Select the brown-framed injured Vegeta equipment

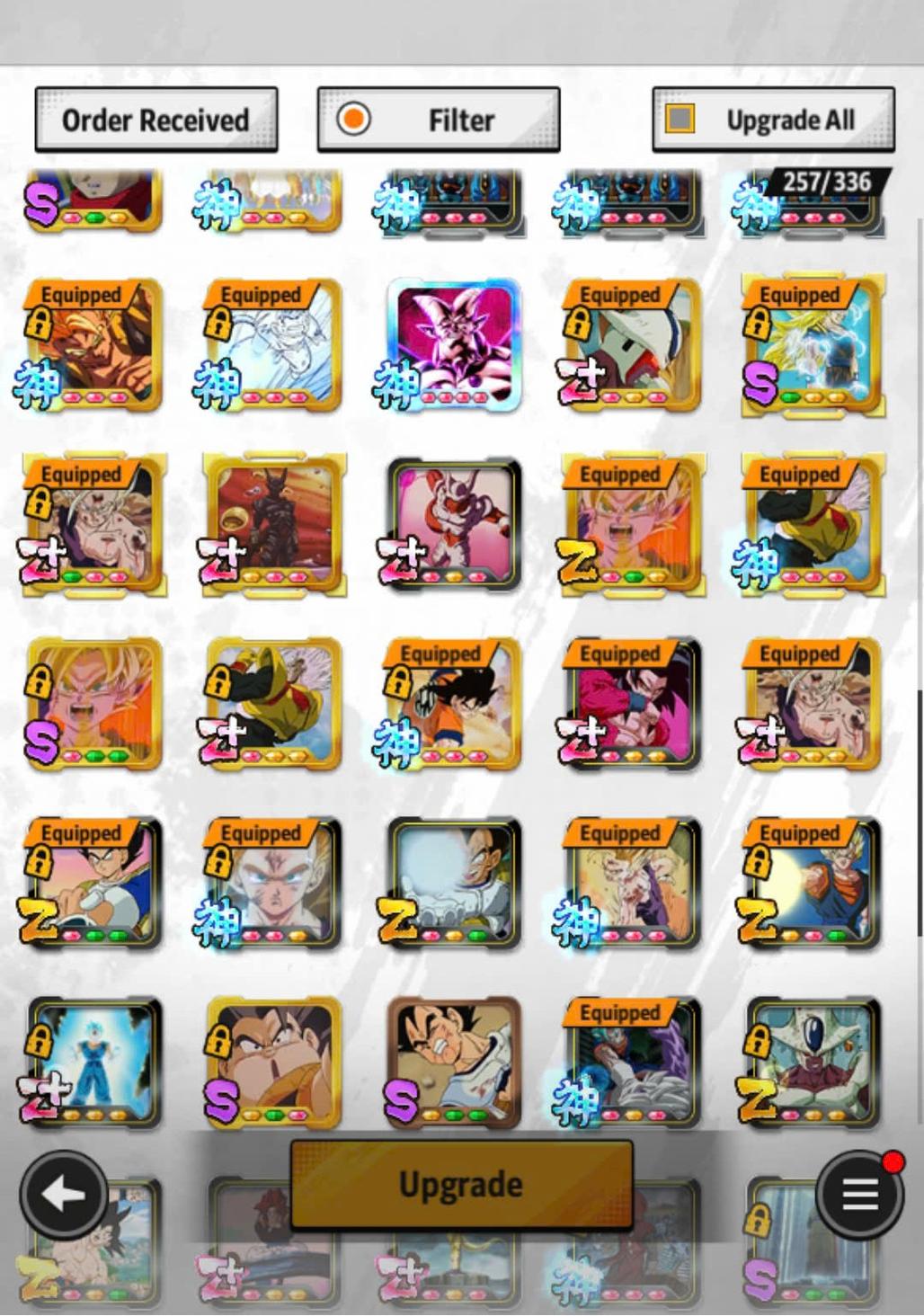point(454,1063)
